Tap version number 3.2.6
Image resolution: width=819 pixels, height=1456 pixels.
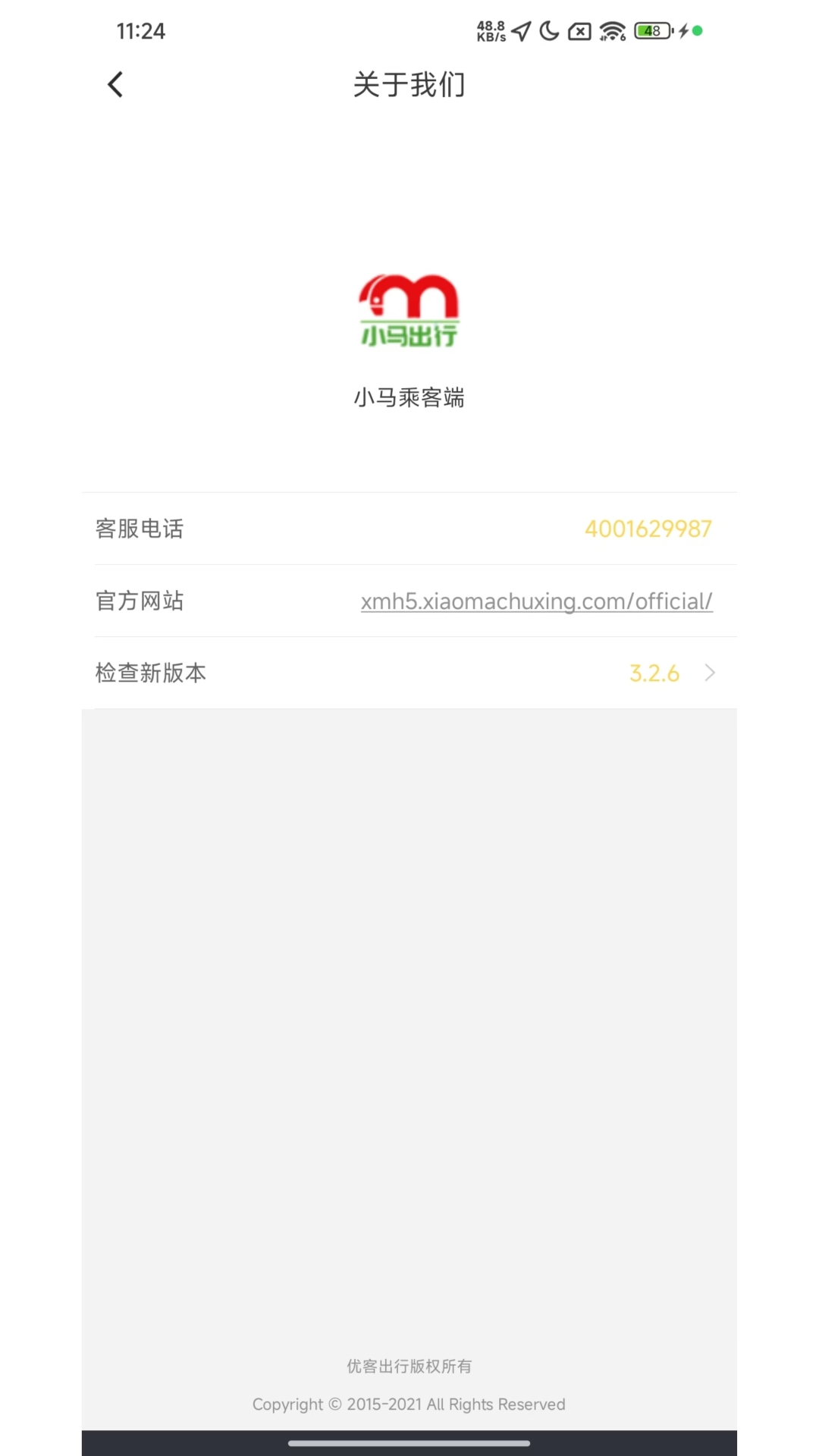tap(655, 673)
